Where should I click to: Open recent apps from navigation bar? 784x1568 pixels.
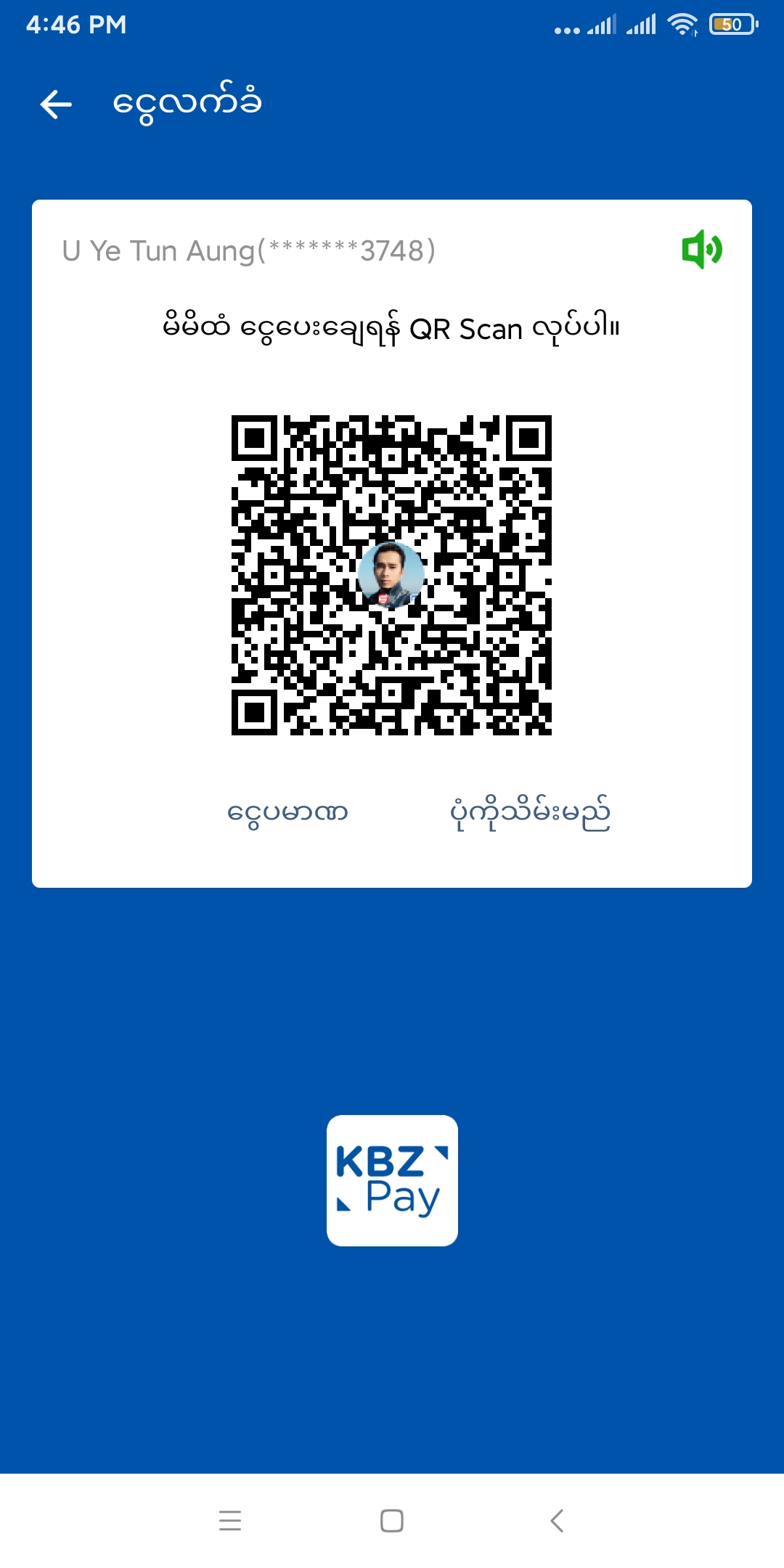(230, 1520)
